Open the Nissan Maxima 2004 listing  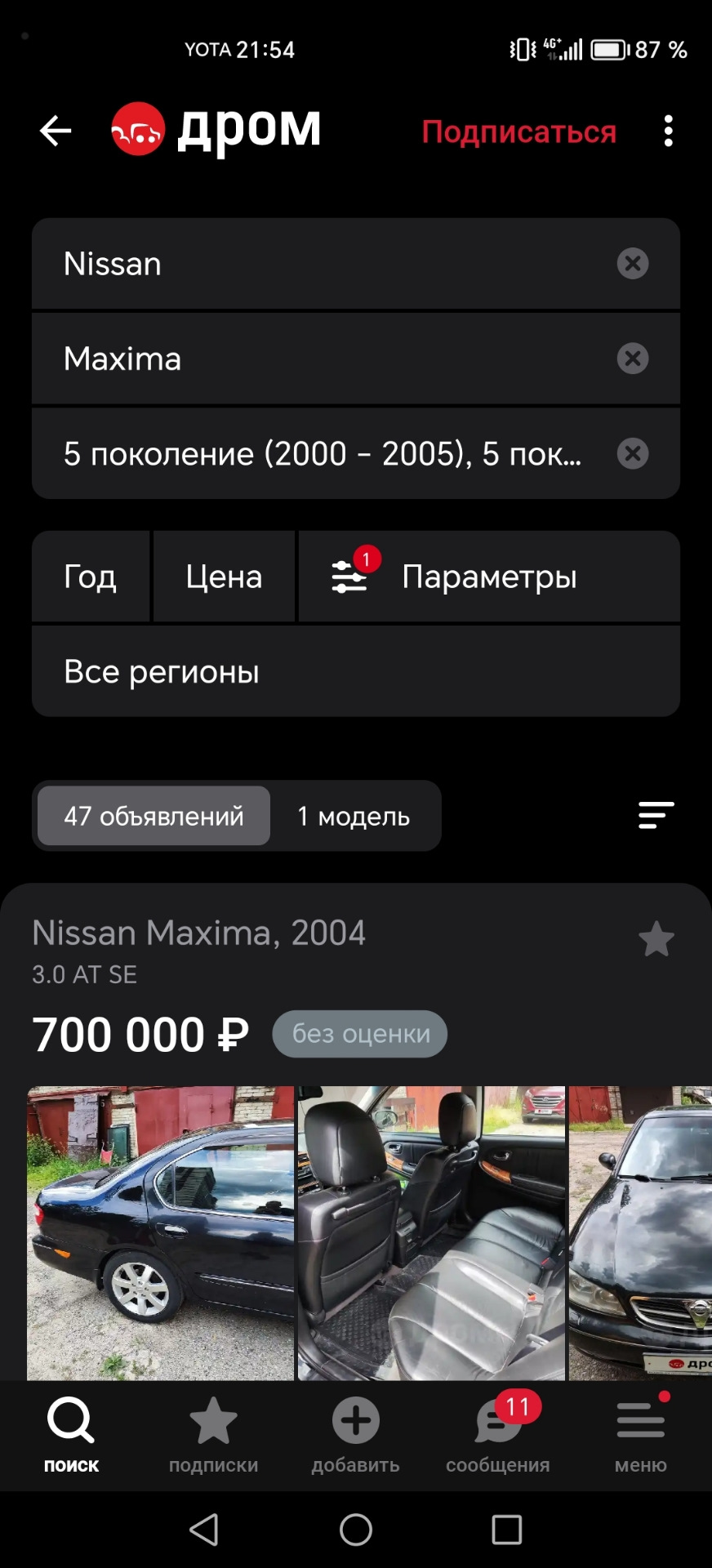pyautogui.click(x=198, y=933)
